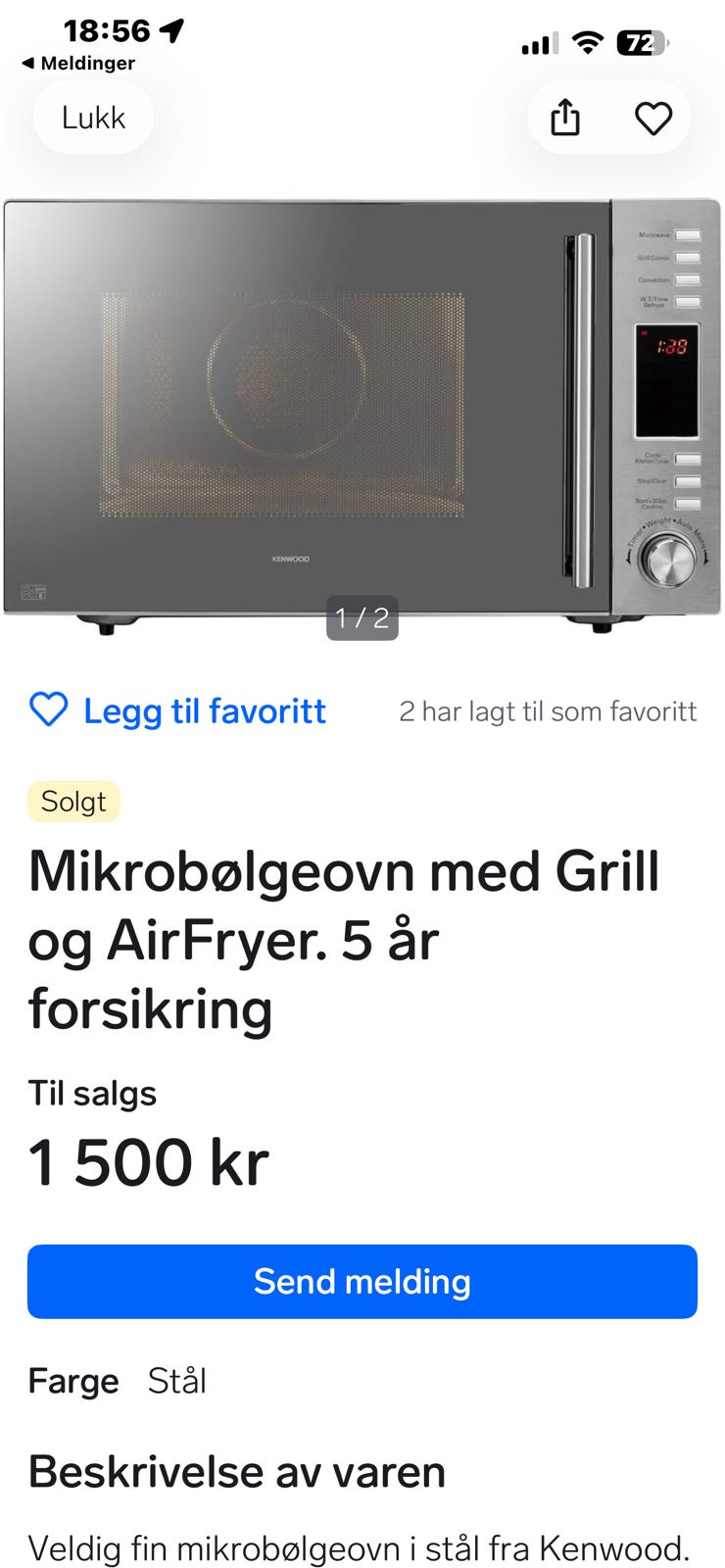
Task: Send a message to the seller
Action: coord(362,1282)
